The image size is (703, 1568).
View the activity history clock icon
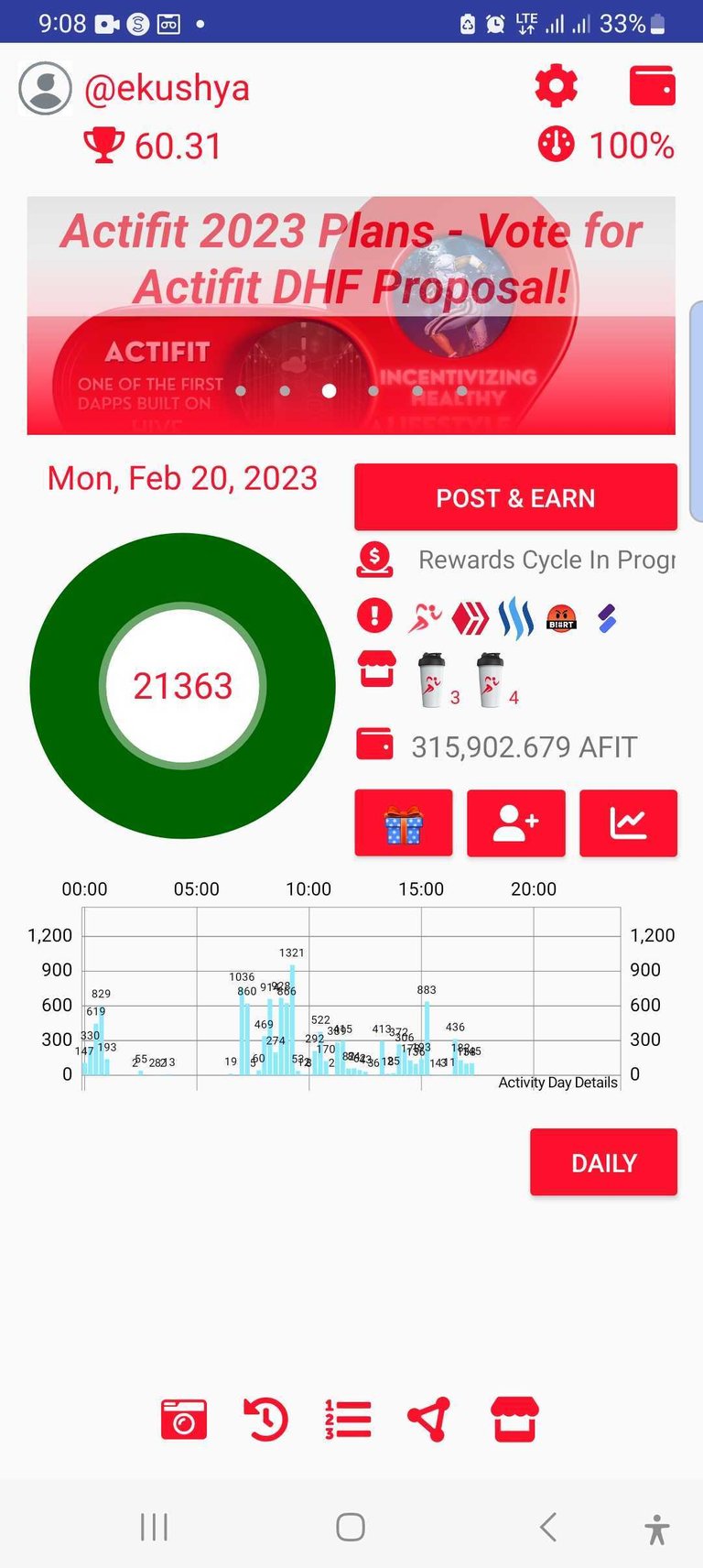(265, 1420)
